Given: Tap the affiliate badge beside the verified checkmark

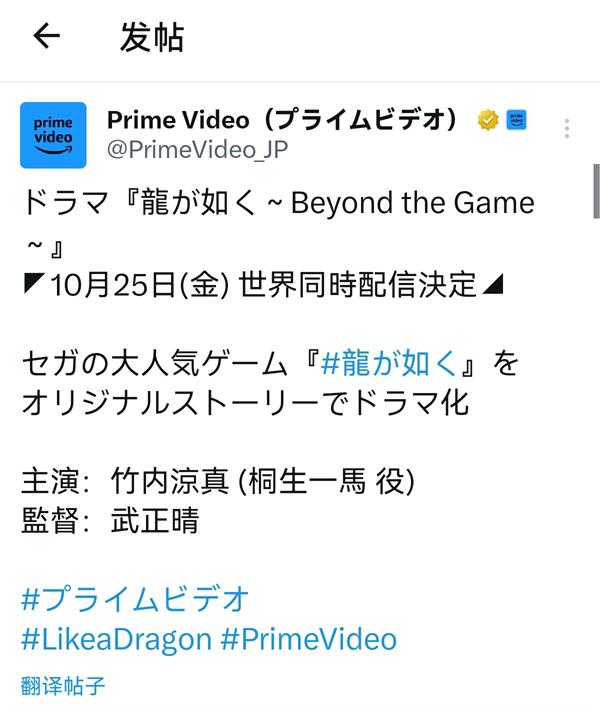Looking at the screenshot, I should point(518,121).
